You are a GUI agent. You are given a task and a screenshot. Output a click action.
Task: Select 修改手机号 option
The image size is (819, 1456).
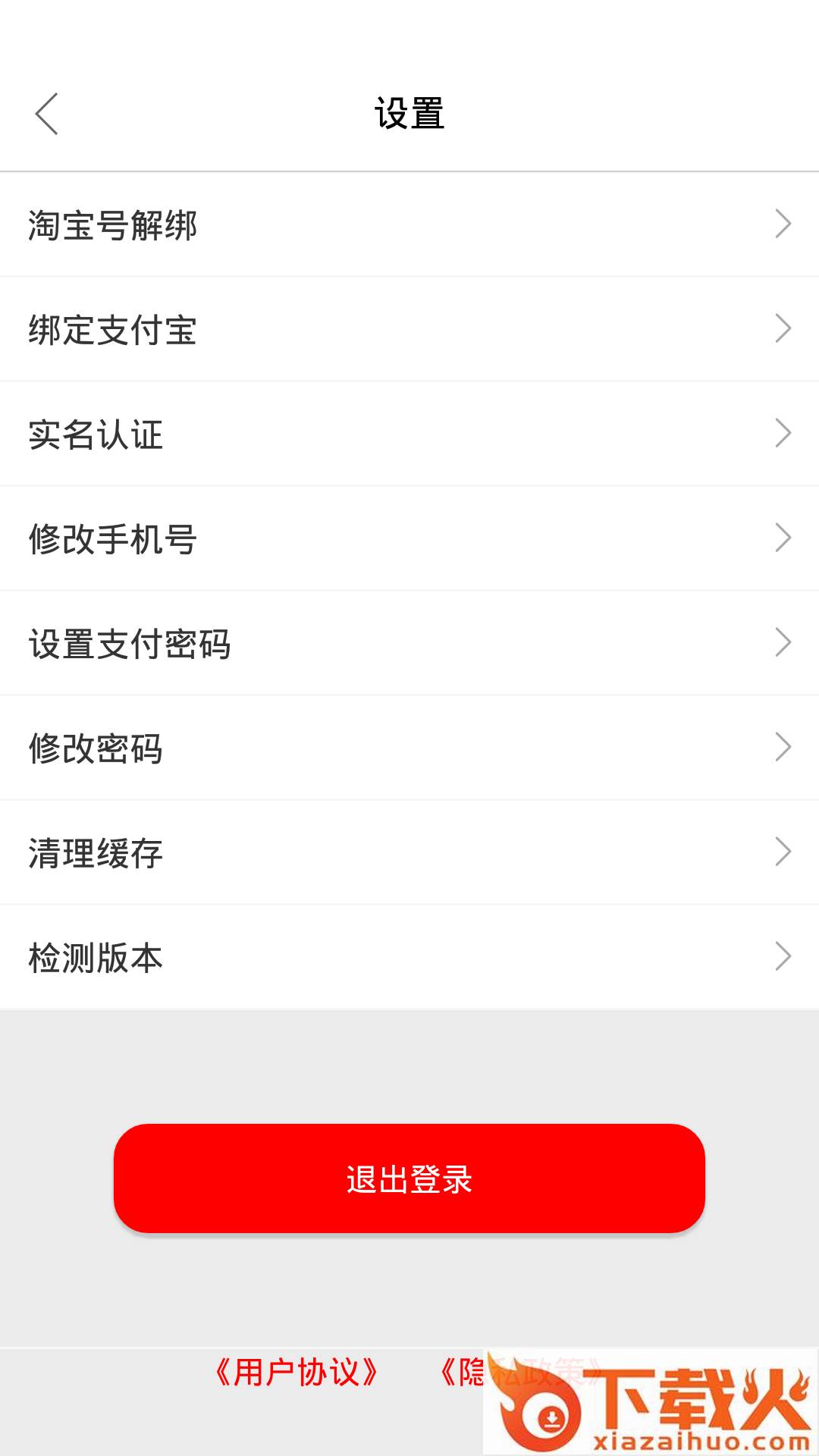click(x=409, y=538)
